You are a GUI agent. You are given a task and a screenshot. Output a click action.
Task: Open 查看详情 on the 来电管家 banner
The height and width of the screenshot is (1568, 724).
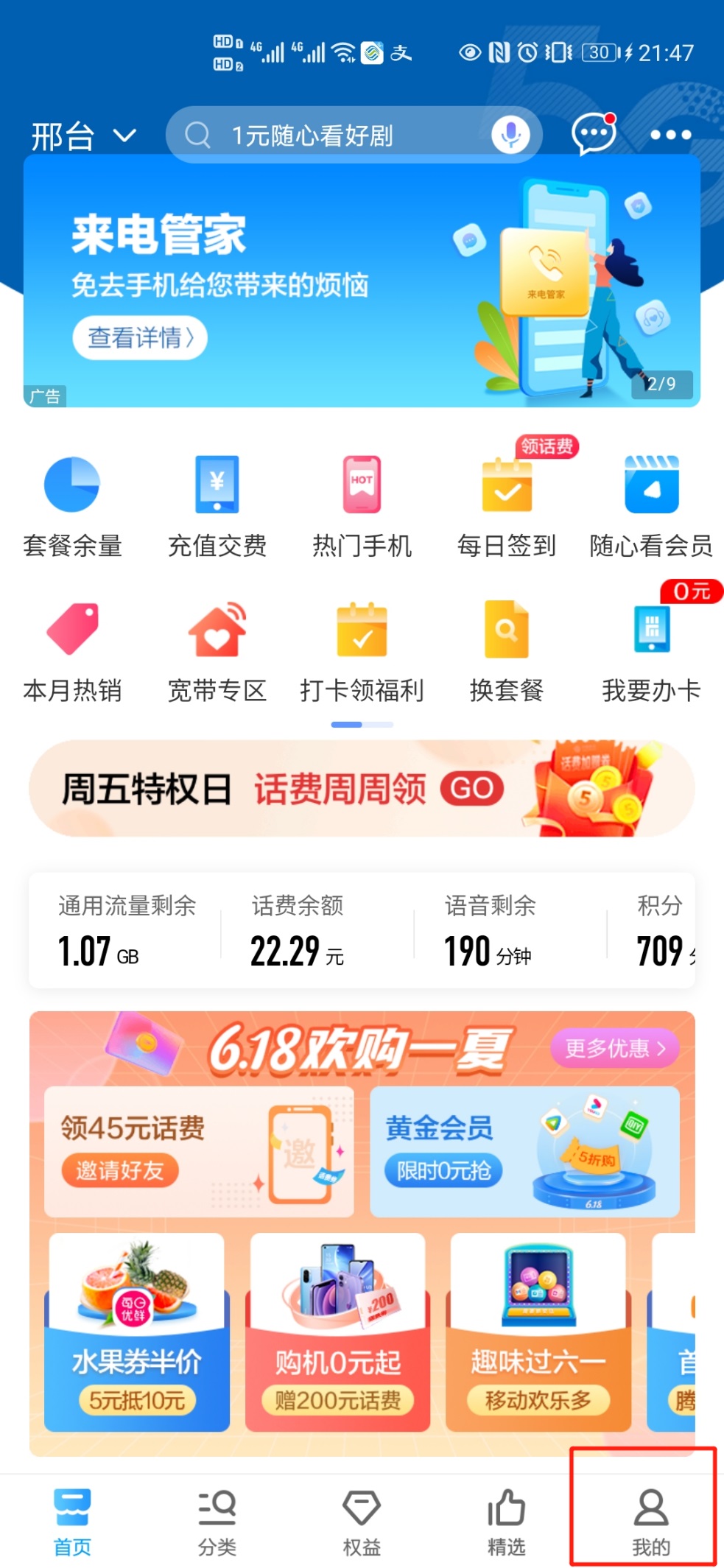[138, 337]
